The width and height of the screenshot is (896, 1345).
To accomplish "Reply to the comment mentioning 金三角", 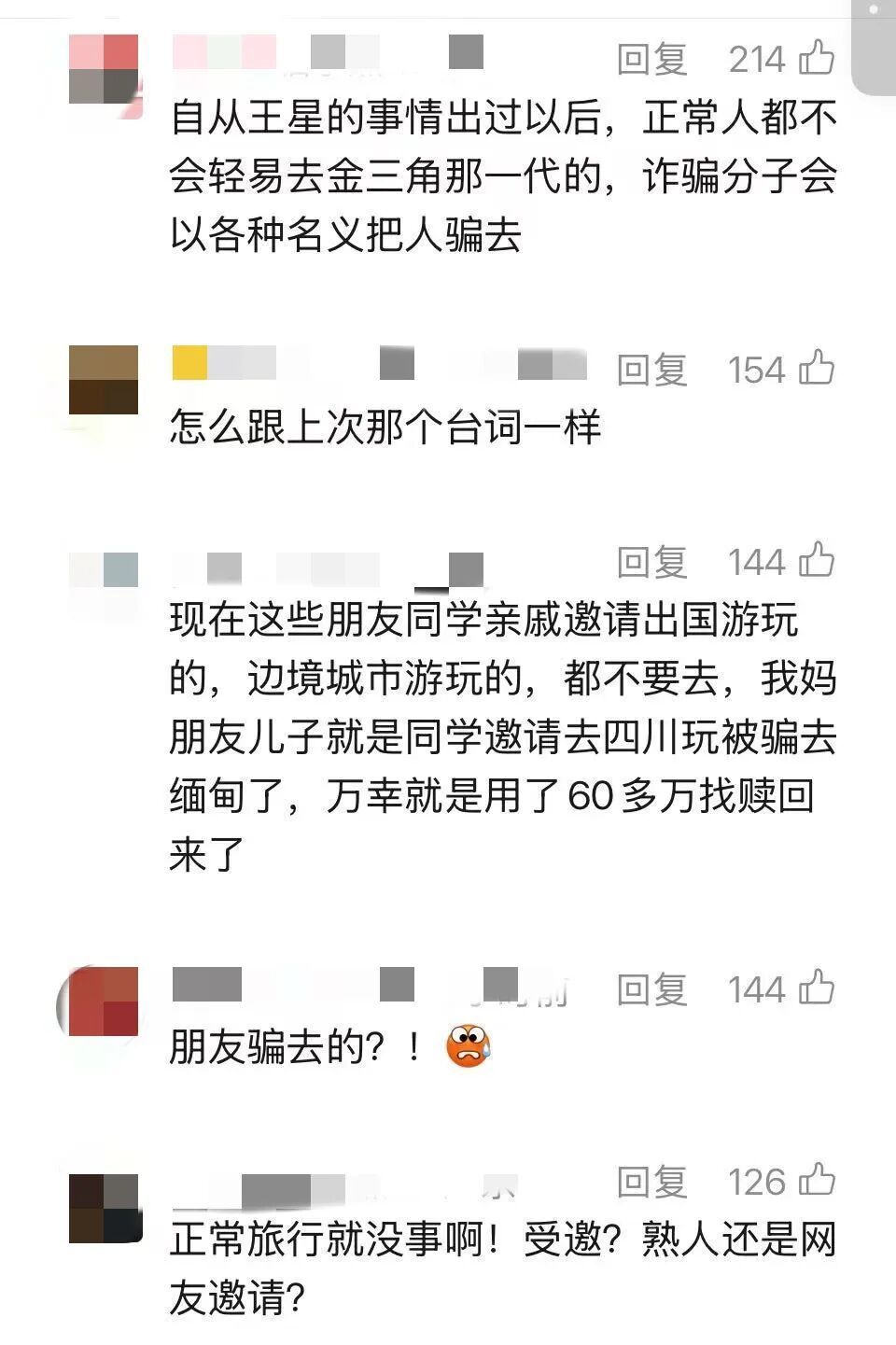I will click(651, 60).
